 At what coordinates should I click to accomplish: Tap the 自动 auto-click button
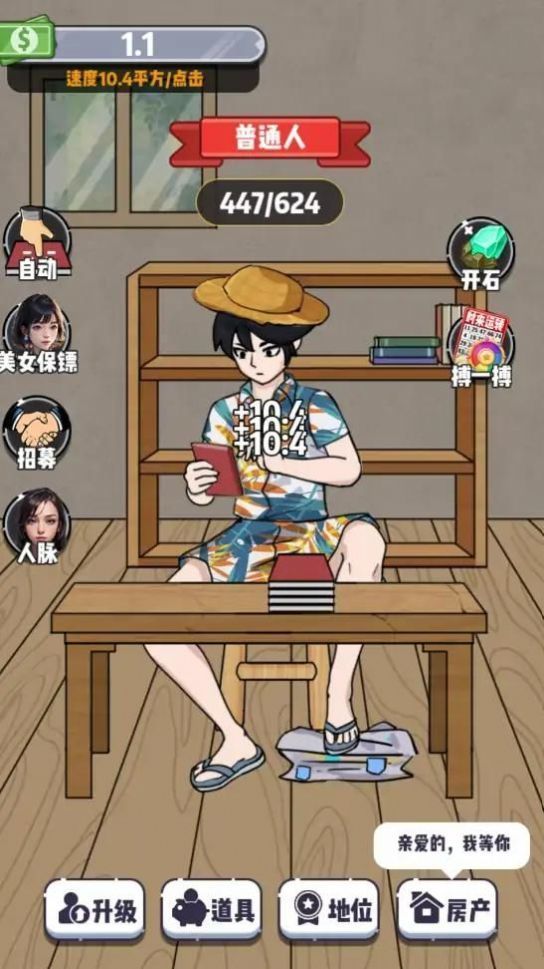[x=37, y=245]
